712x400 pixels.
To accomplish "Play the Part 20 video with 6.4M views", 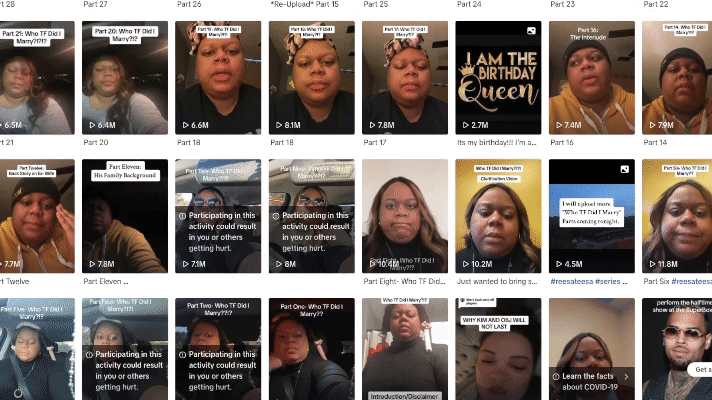I will [x=124, y=78].
